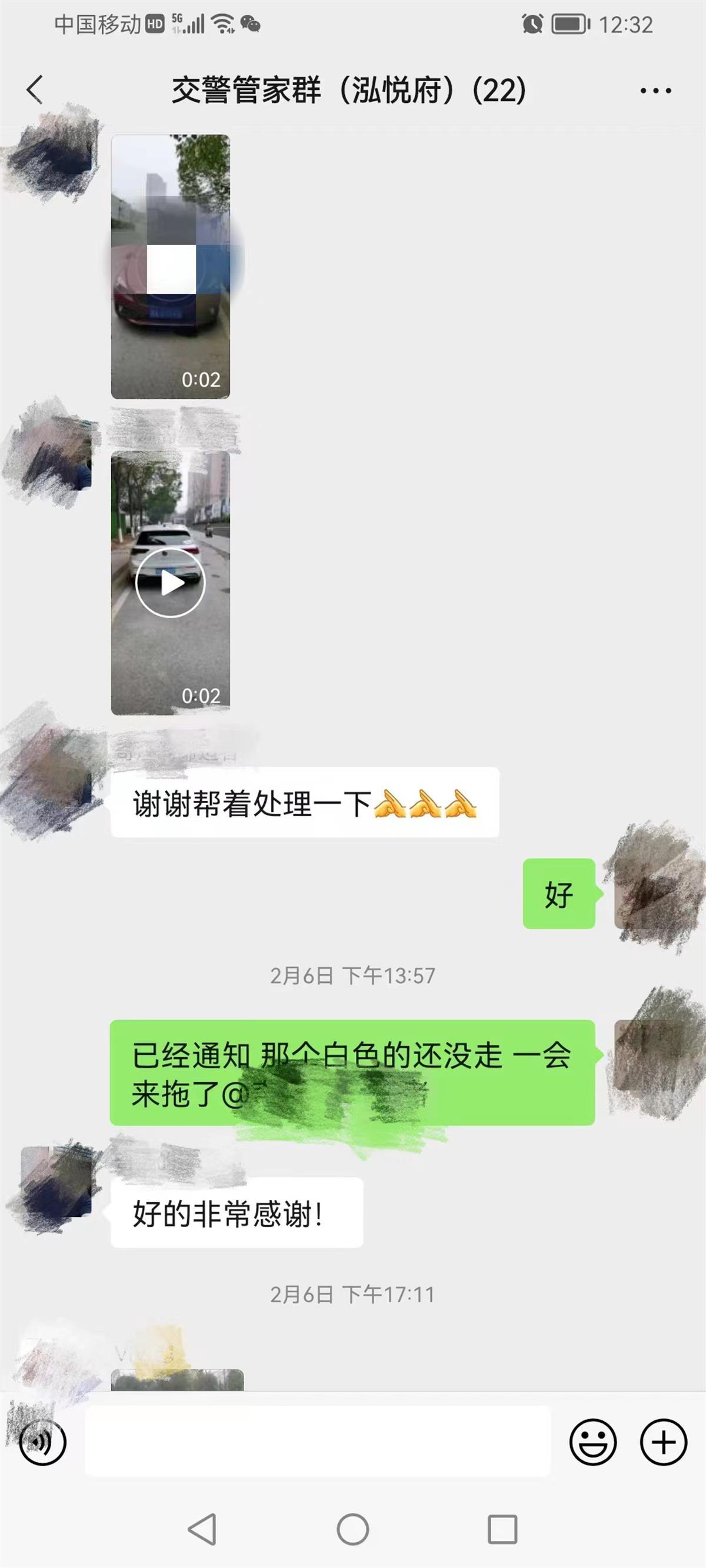Image resolution: width=706 pixels, height=1568 pixels.
Task: Open the plus attachments menu
Action: (x=664, y=1442)
